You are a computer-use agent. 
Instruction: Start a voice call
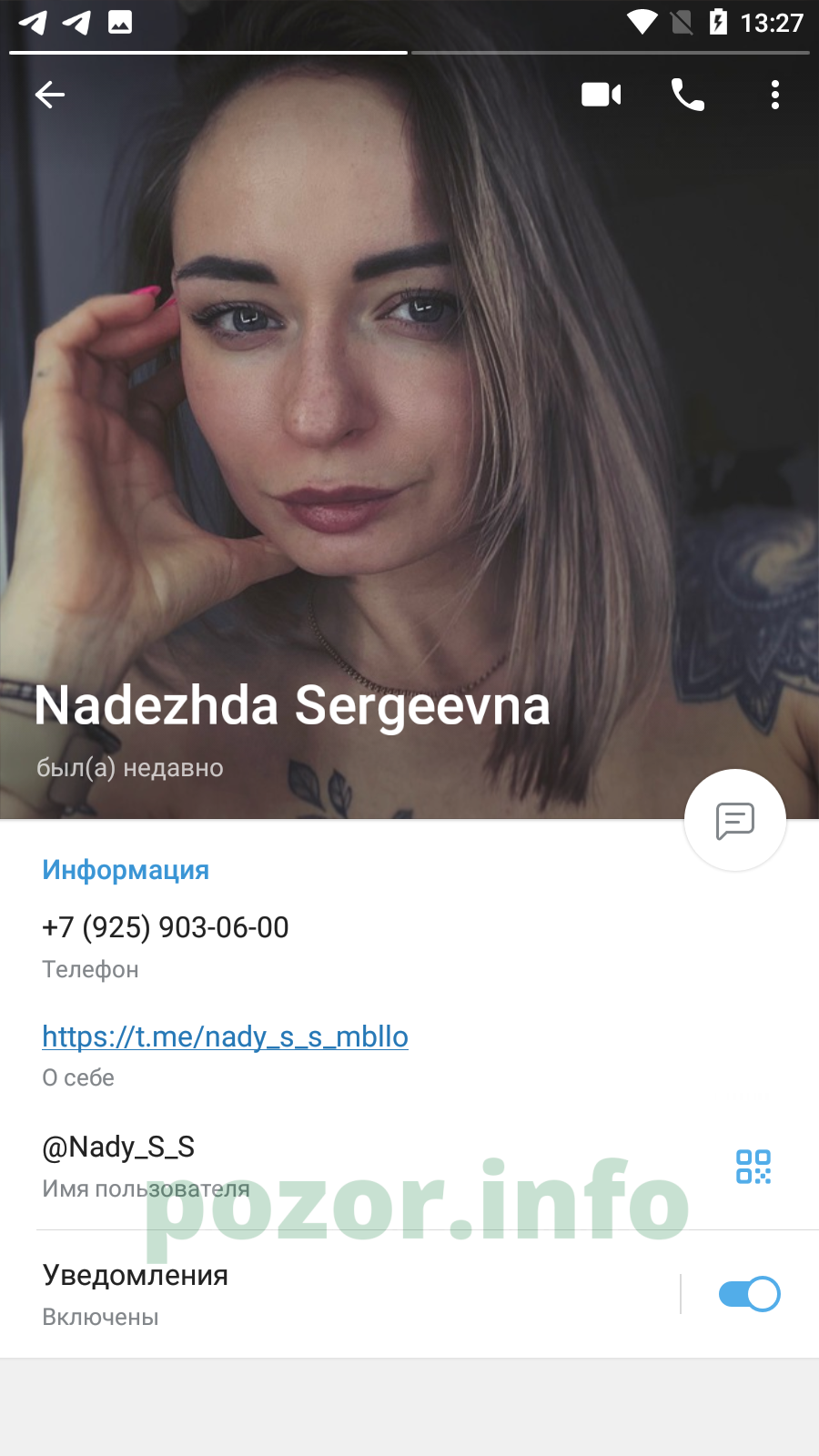[x=688, y=95]
